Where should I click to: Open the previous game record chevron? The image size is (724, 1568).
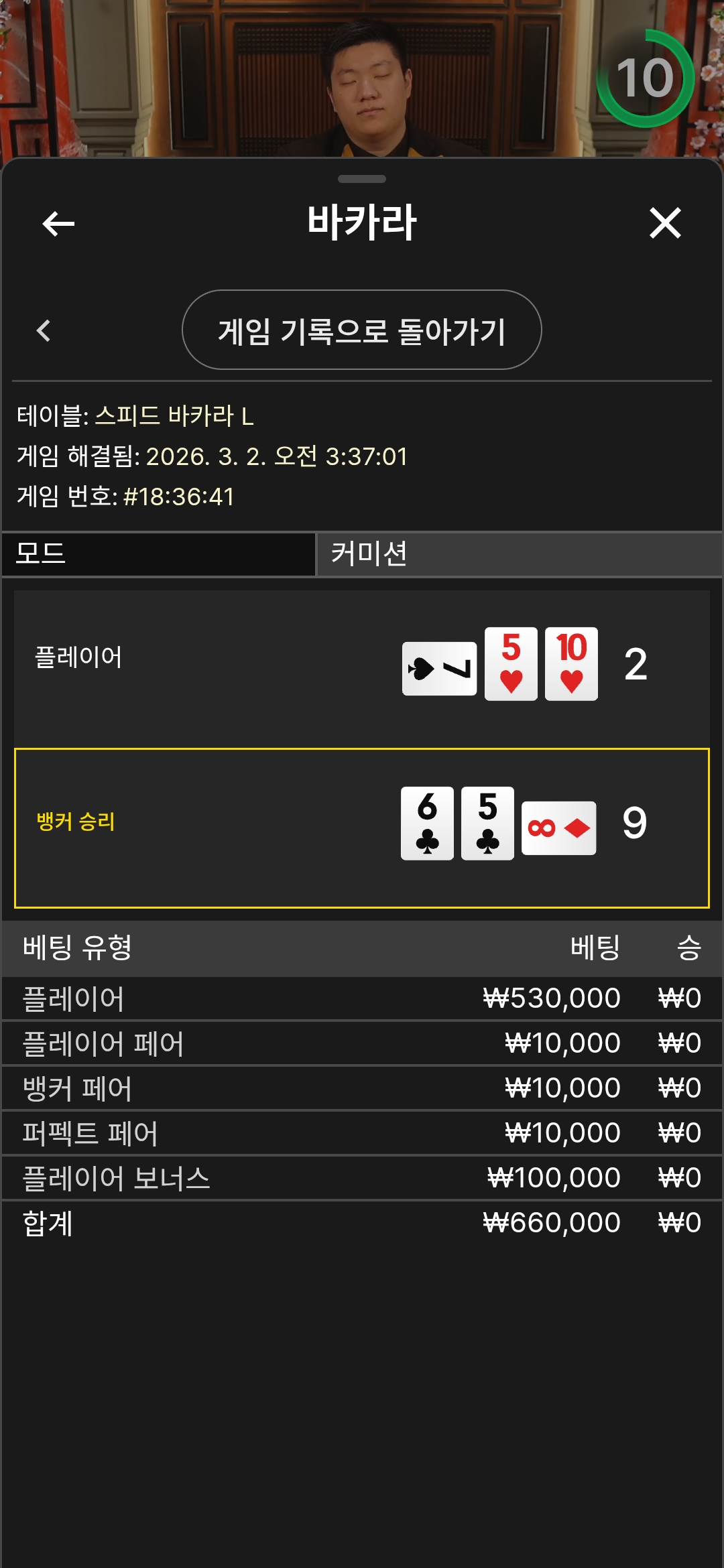pyautogui.click(x=44, y=330)
